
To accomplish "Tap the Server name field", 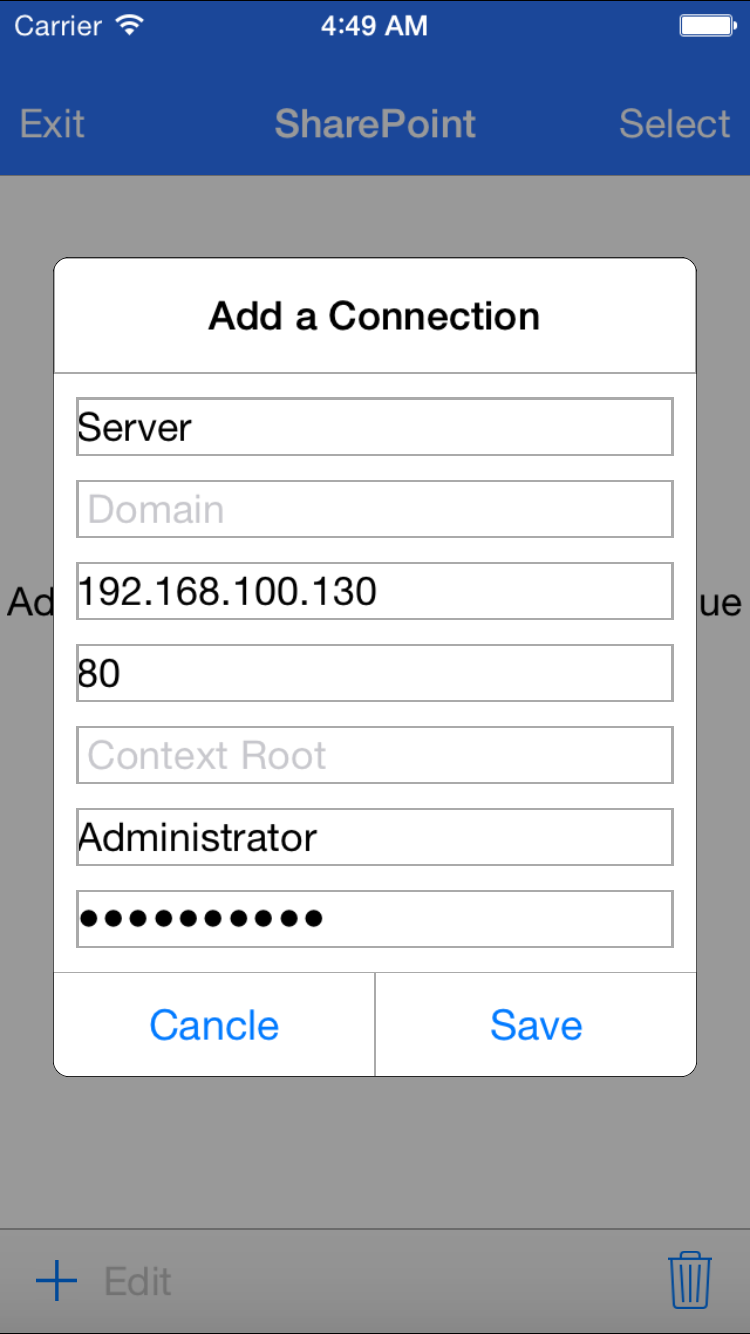I will tap(375, 427).
